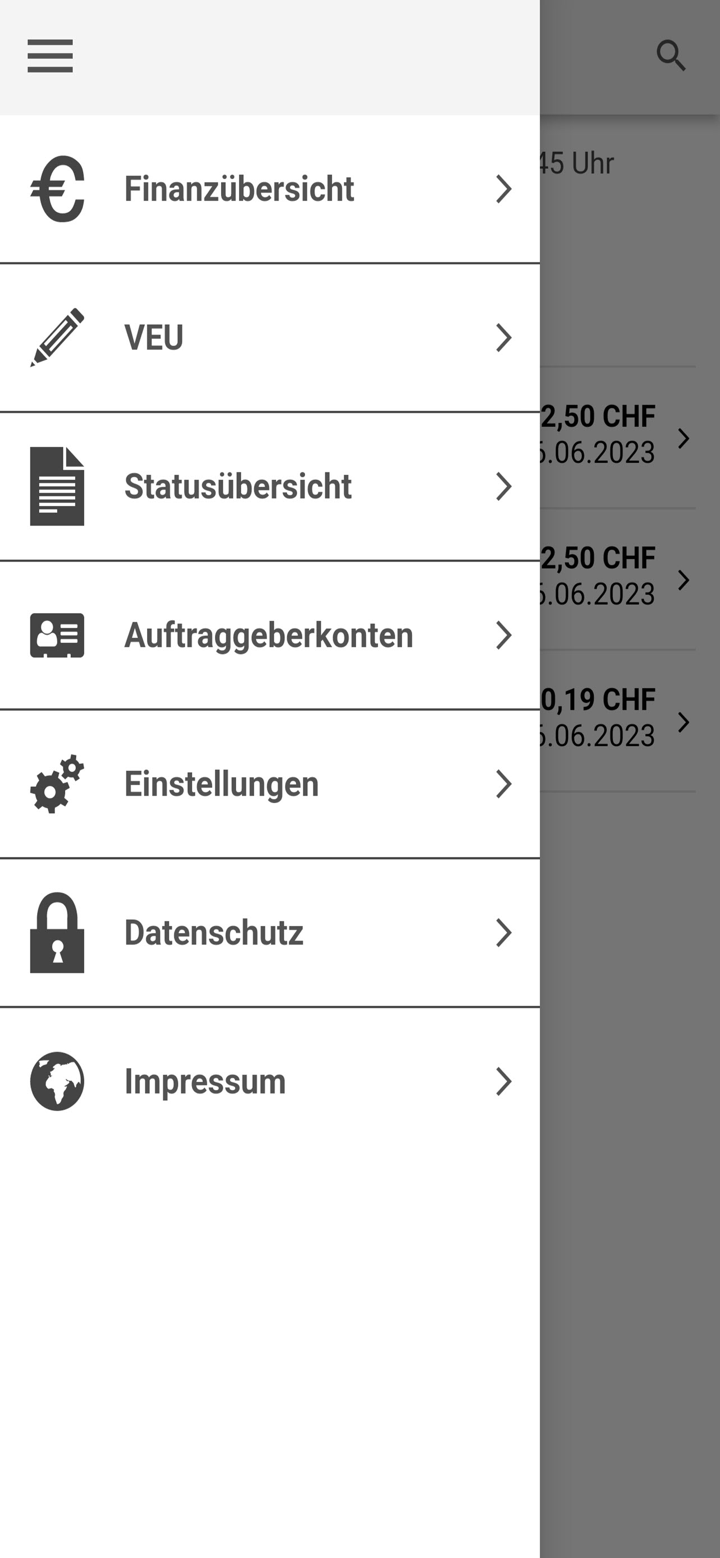
Task: Click the contact card icon for Auftraggeberkonten
Action: pyautogui.click(x=57, y=635)
